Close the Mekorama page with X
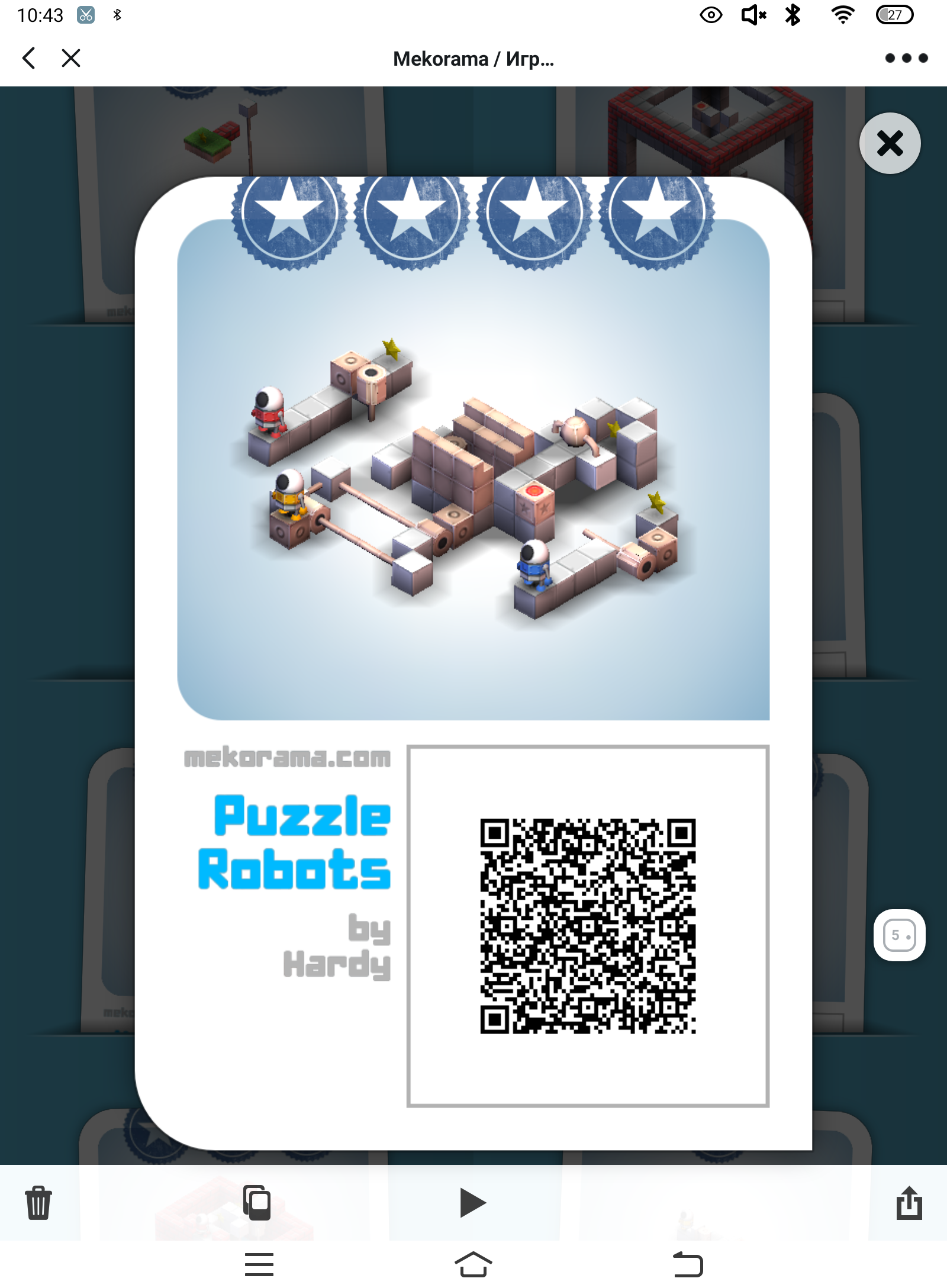This screenshot has width=947, height=1288. [71, 58]
